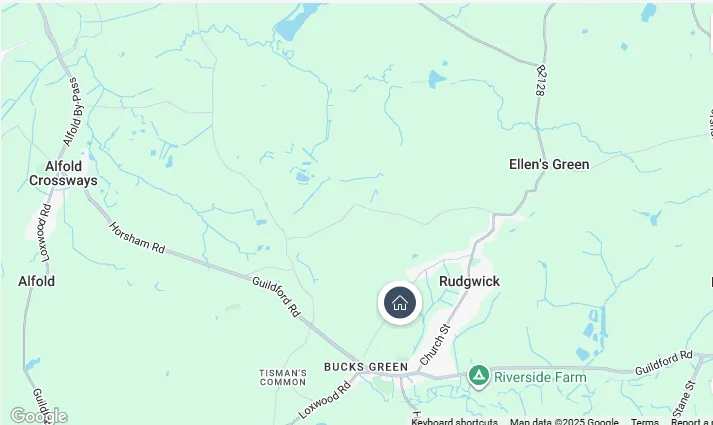Viewport: 713px width, 425px height.
Task: Open Google logo link to Google Maps
Action: click(x=38, y=415)
